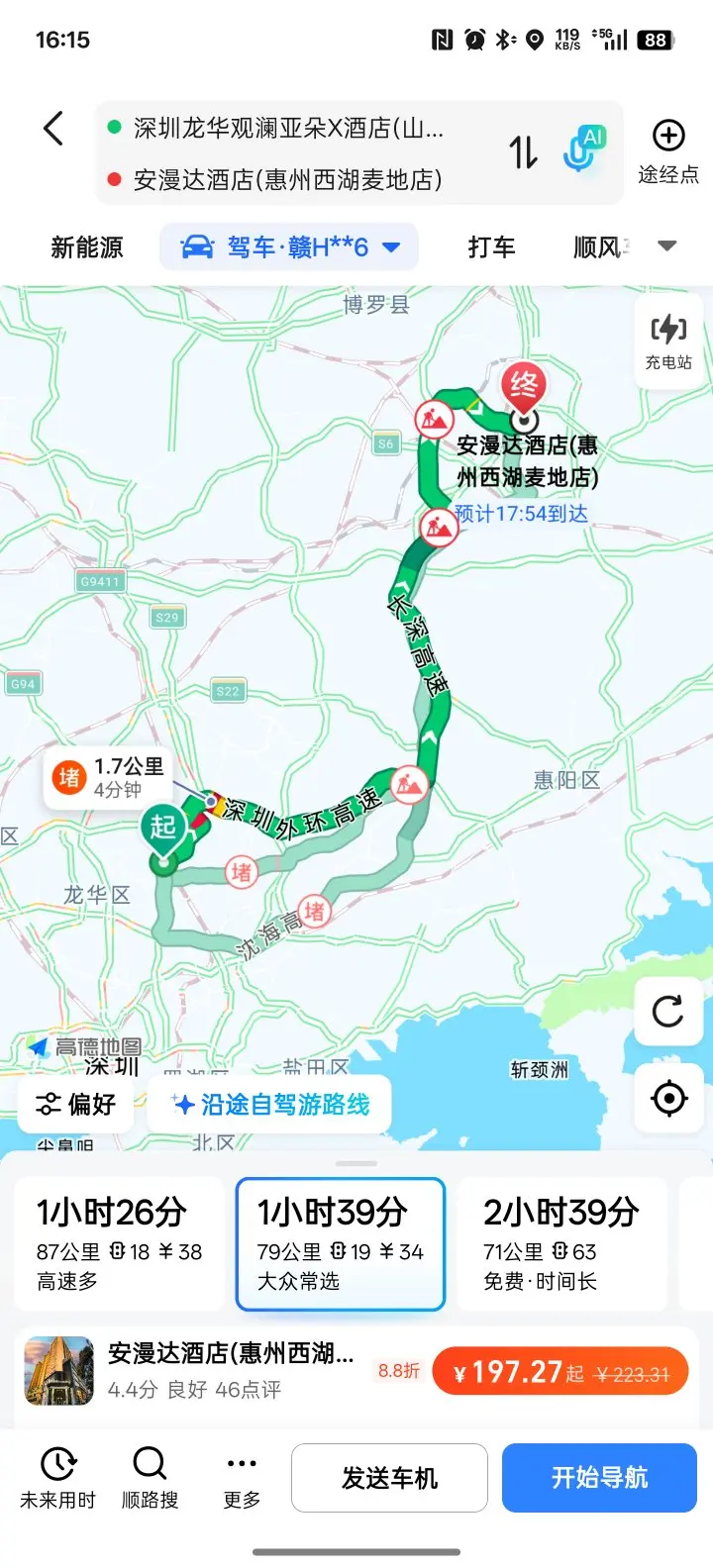Go back using the top-left arrow
The image size is (713, 1568).
click(53, 129)
